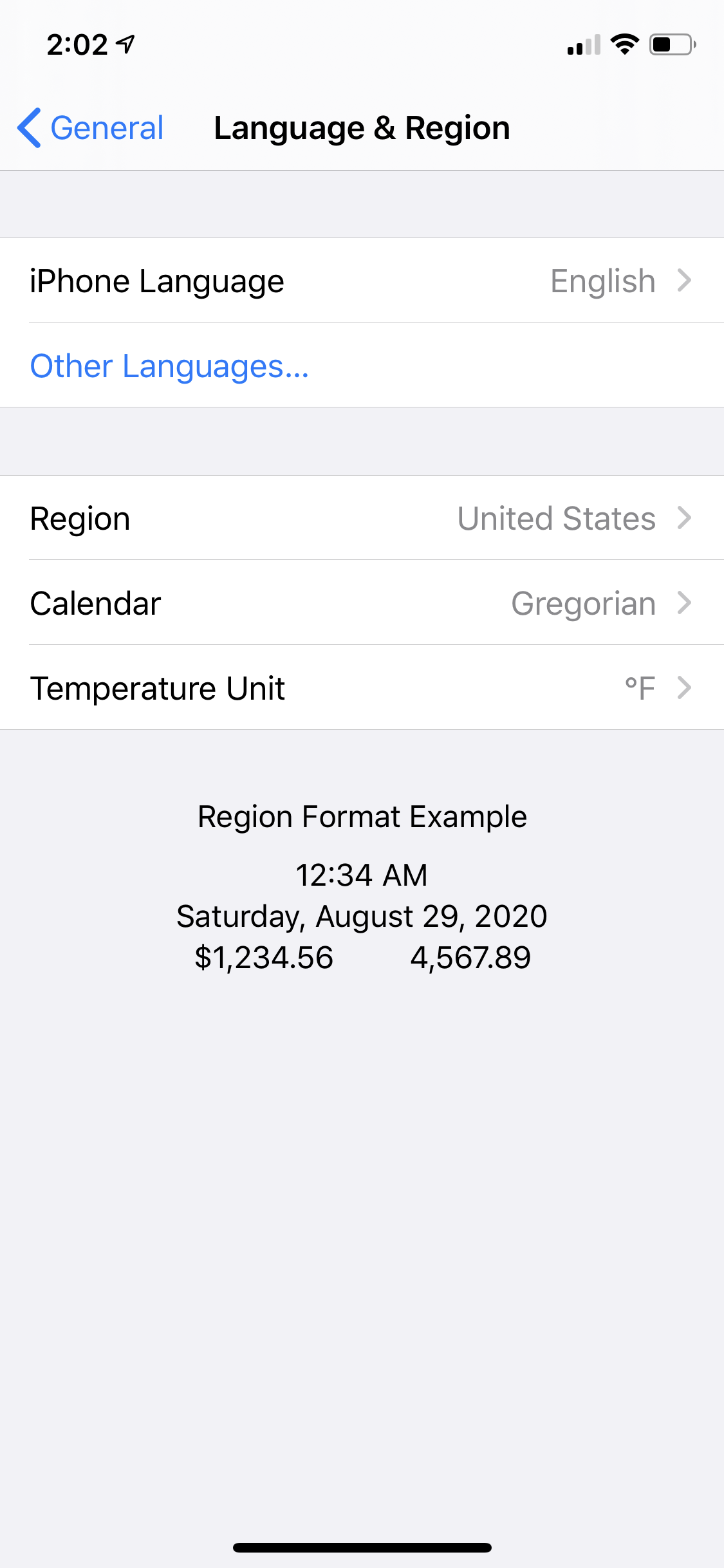The height and width of the screenshot is (1568, 724).
Task: Go back to General settings
Action: pyautogui.click(x=91, y=128)
